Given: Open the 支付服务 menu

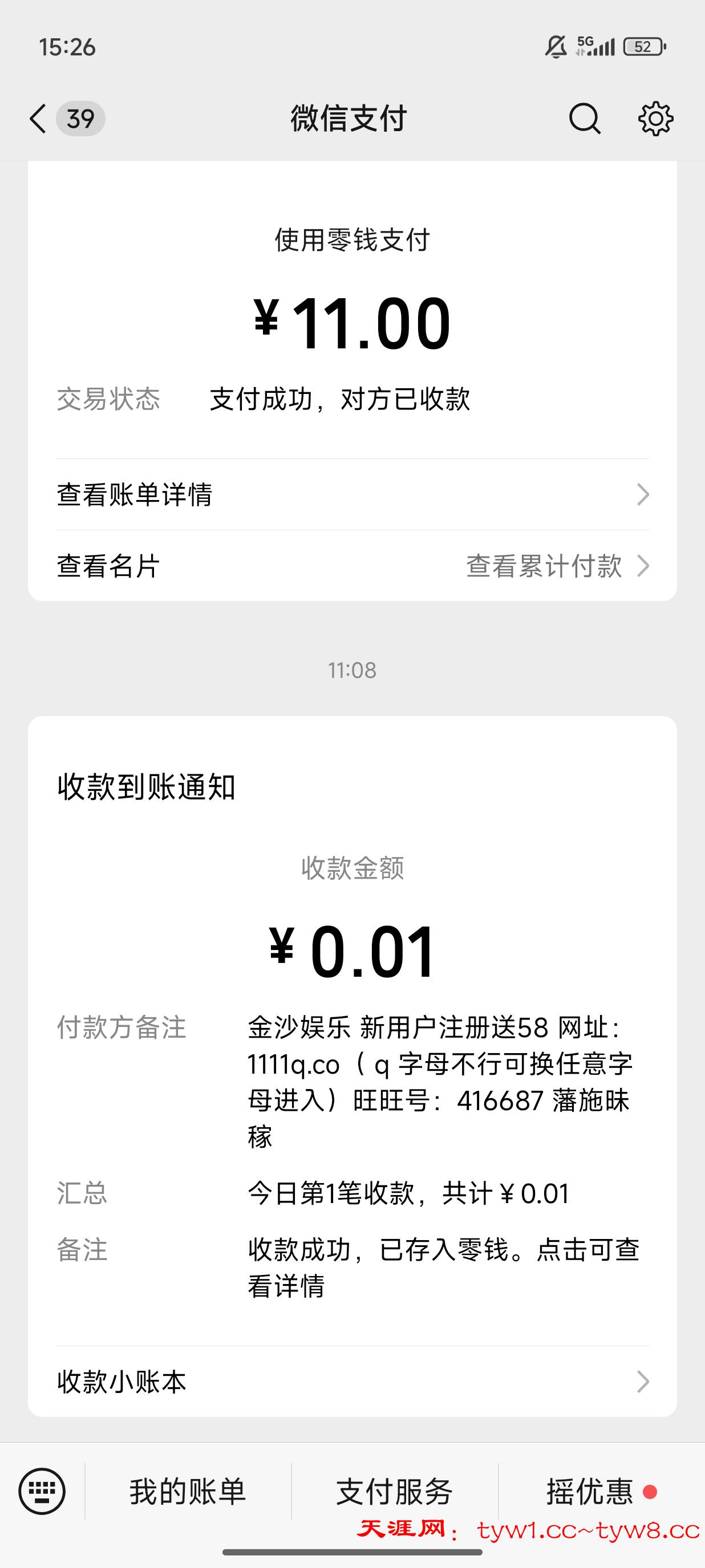Looking at the screenshot, I should (x=395, y=1491).
